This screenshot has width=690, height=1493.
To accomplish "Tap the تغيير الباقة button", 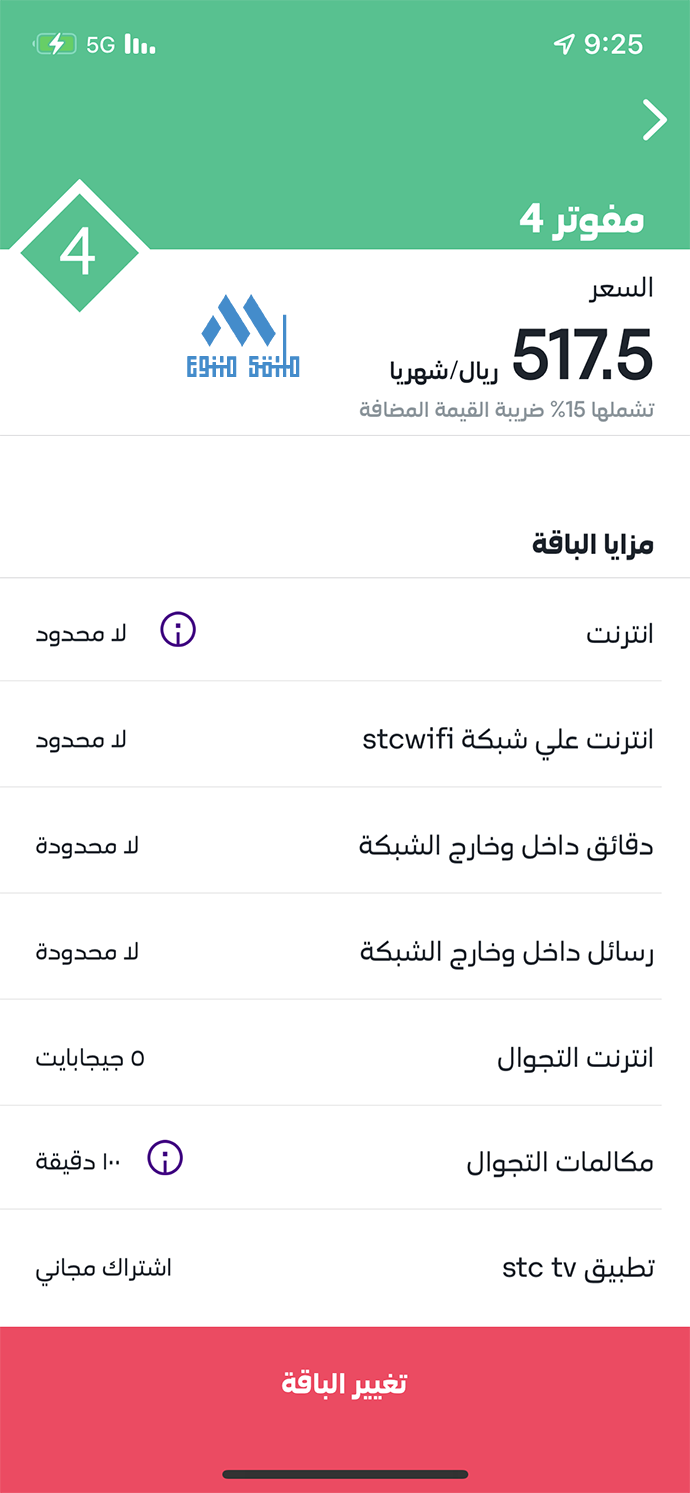I will [x=345, y=1384].
